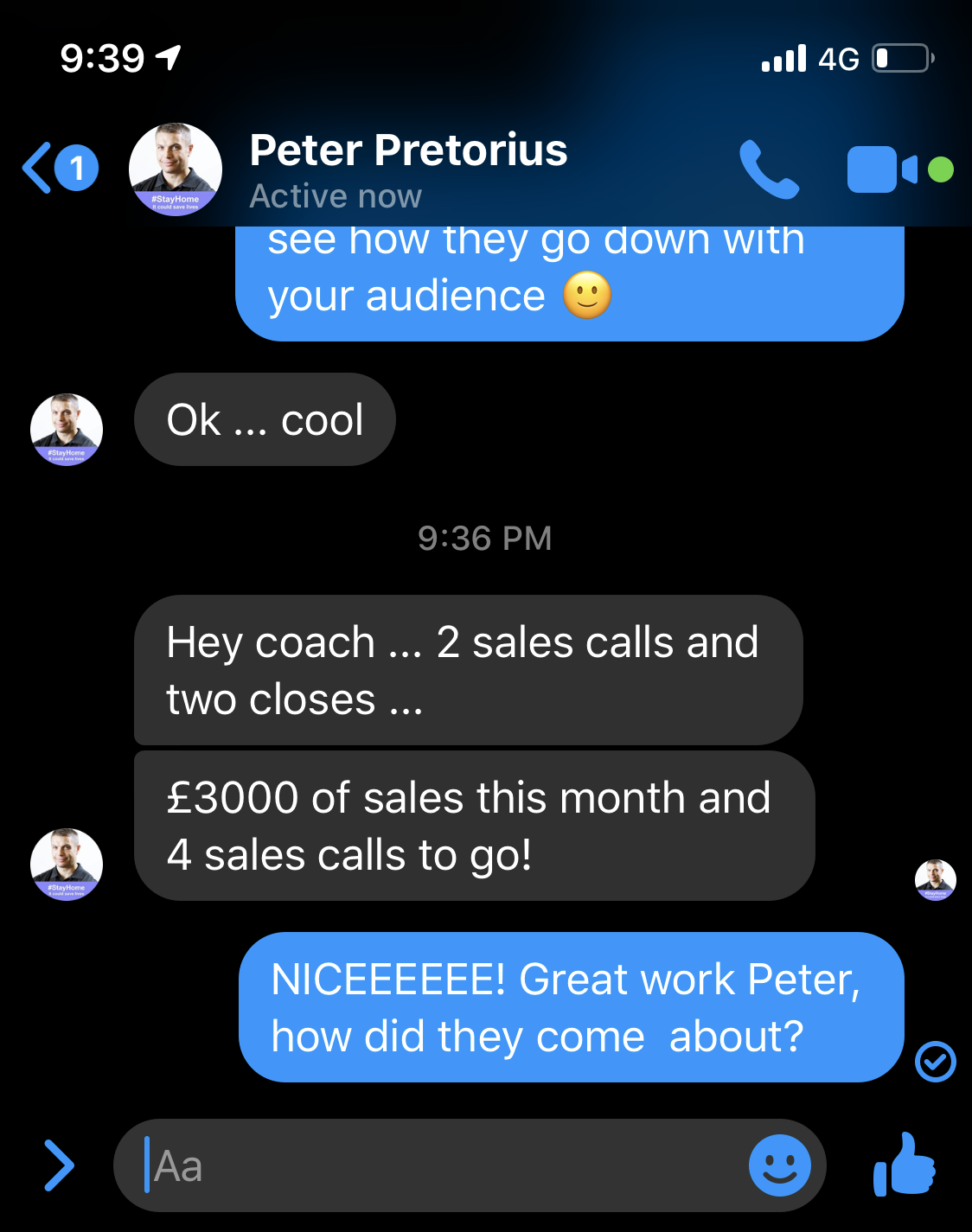
Task: Send a thumbs-up like
Action: (x=905, y=1165)
